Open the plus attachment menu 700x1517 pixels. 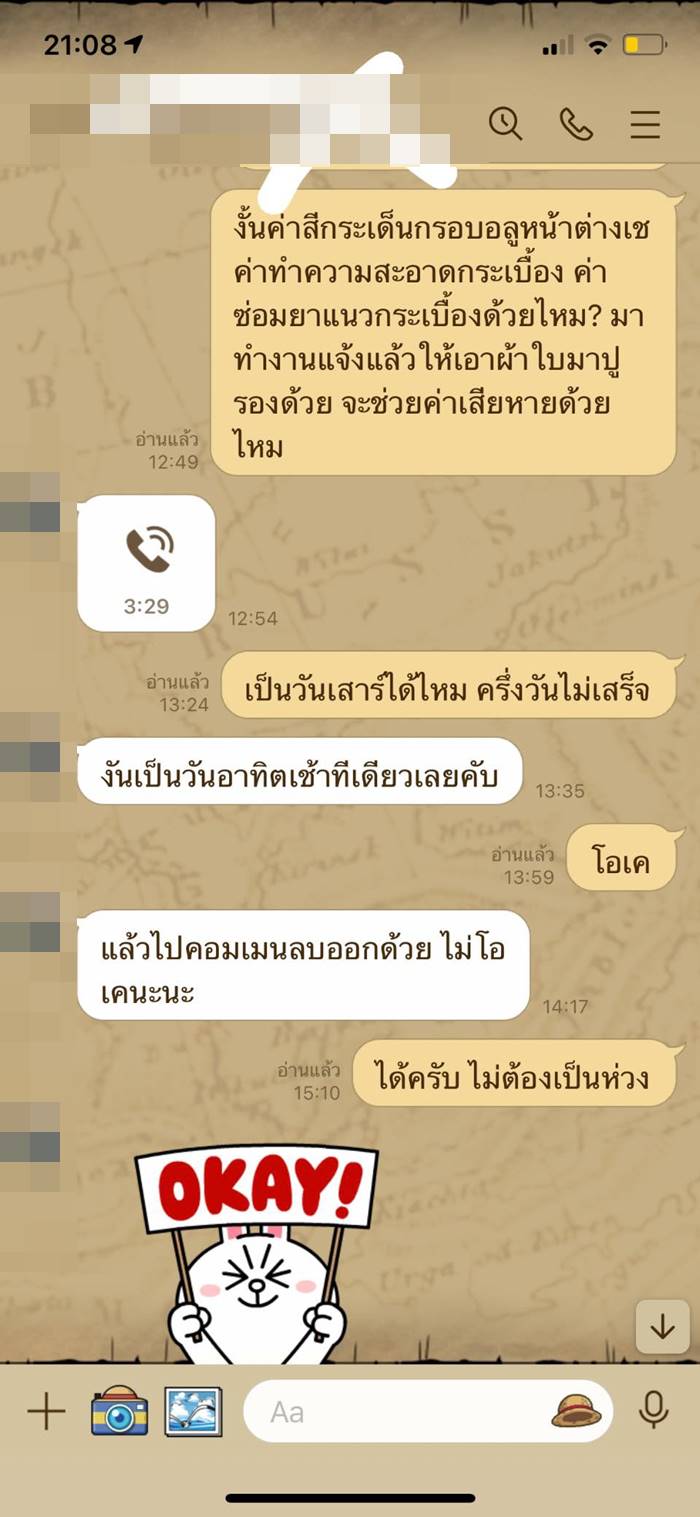pos(46,1411)
